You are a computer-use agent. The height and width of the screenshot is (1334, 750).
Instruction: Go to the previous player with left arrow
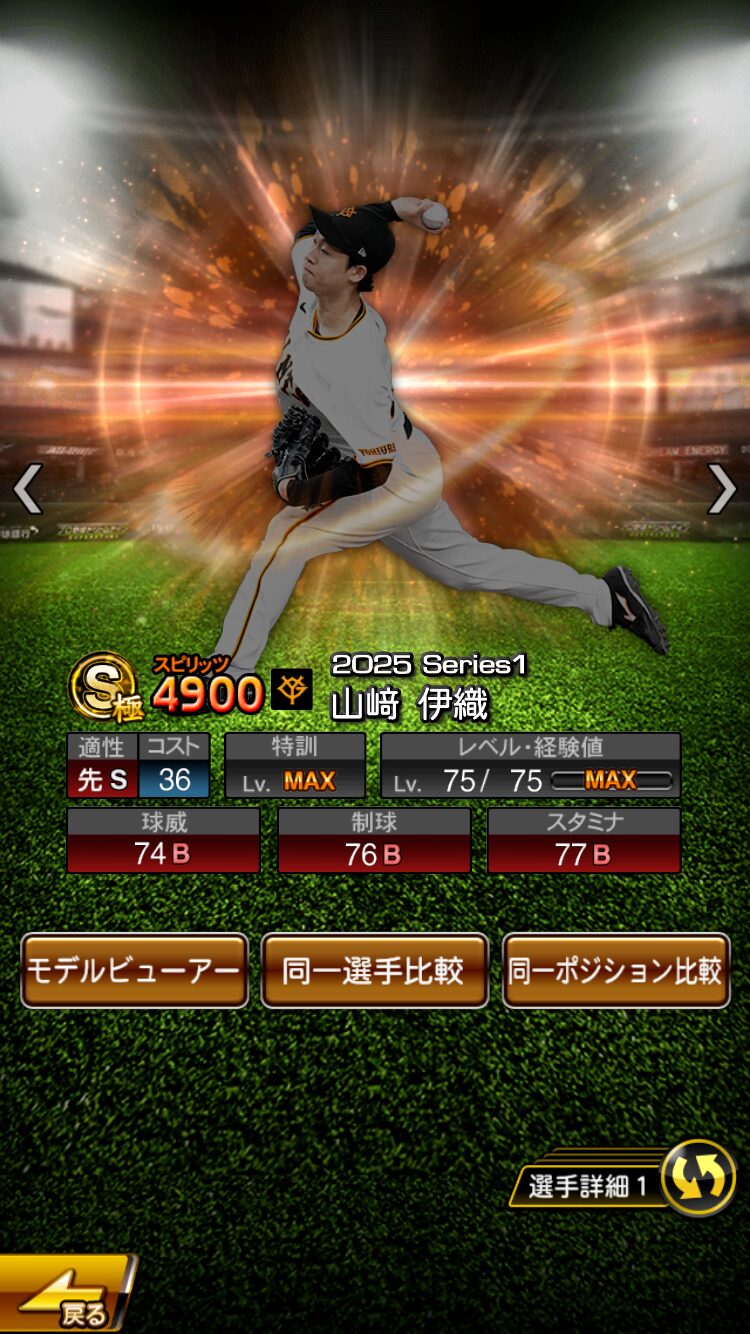point(27,490)
